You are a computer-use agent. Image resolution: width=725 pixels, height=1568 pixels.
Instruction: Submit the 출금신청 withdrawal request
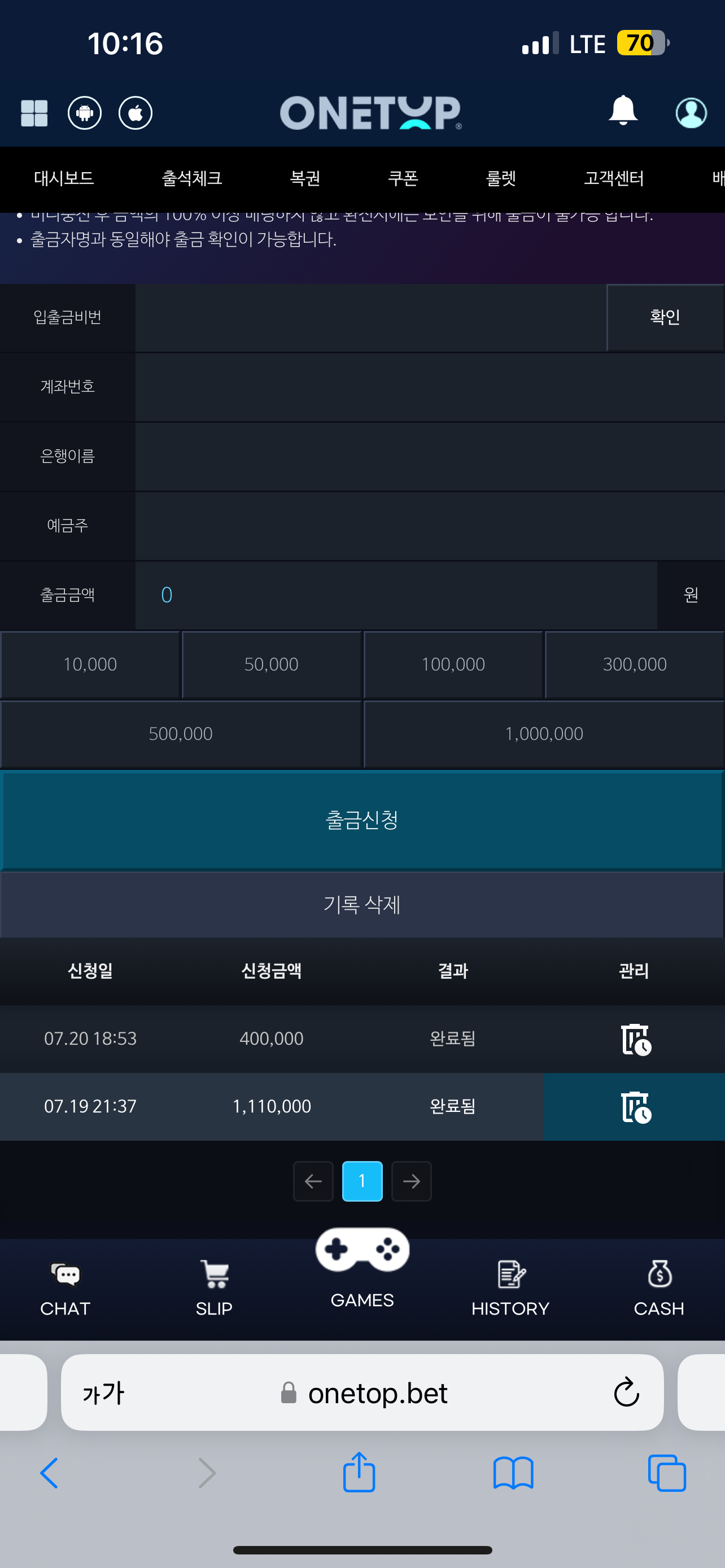pos(362,820)
